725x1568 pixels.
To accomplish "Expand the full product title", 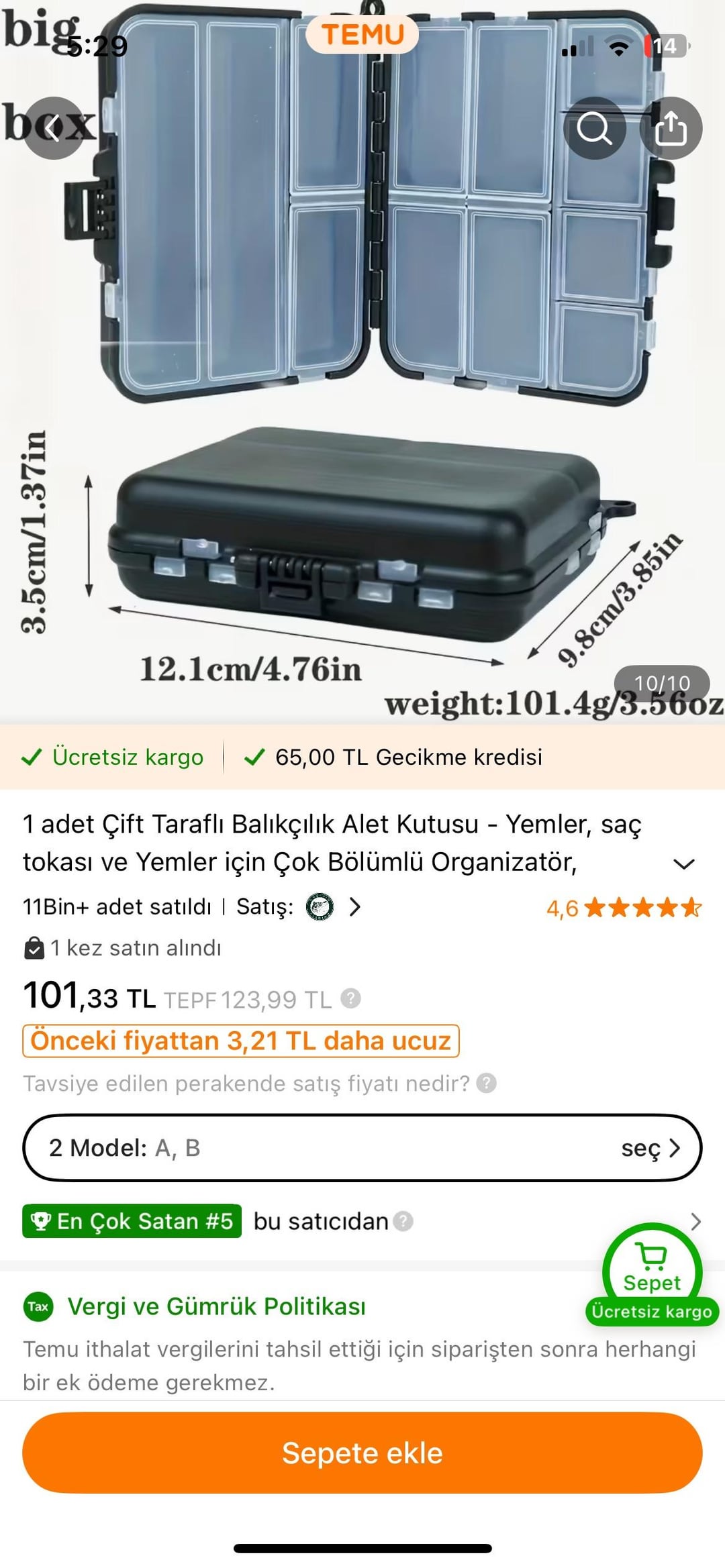I will pyautogui.click(x=683, y=864).
